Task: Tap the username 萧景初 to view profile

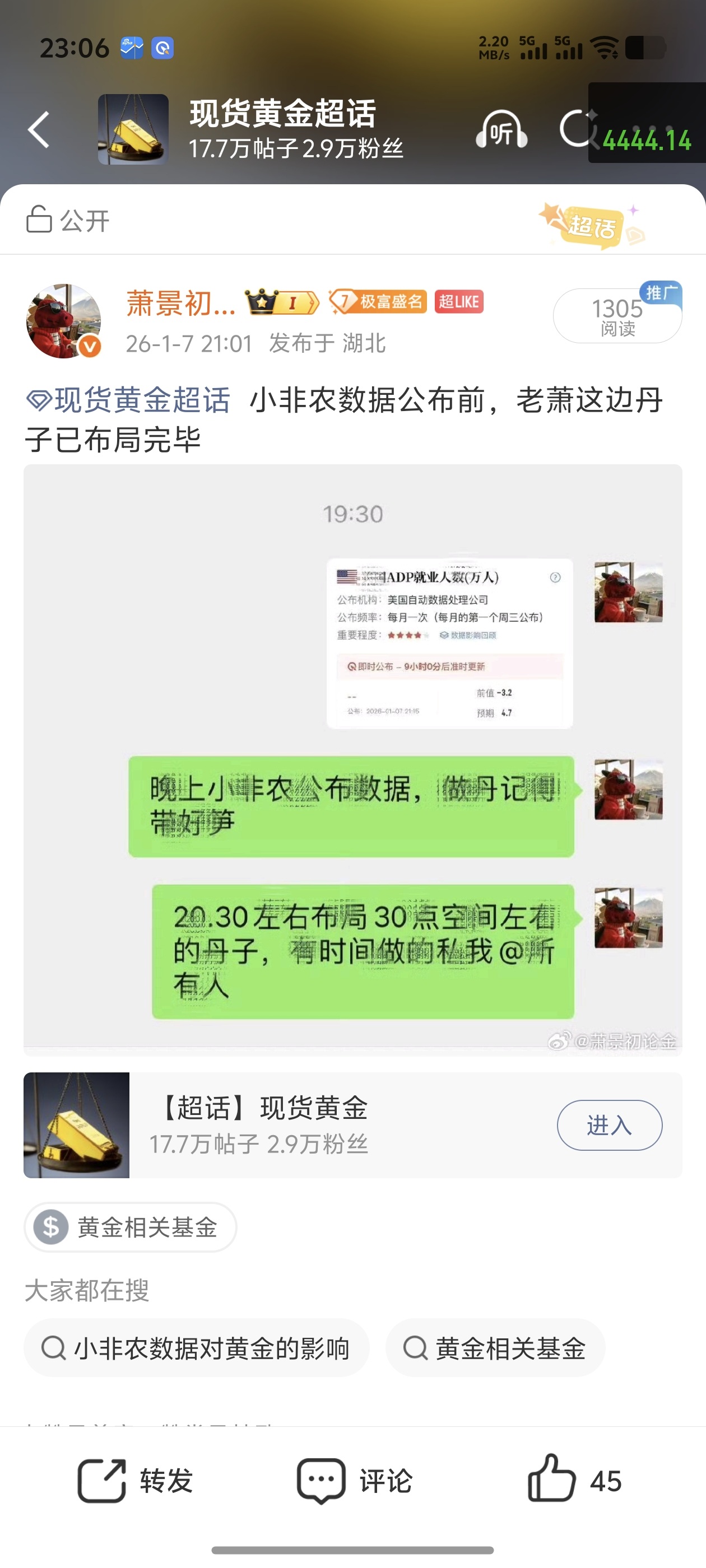Action: 176,302
